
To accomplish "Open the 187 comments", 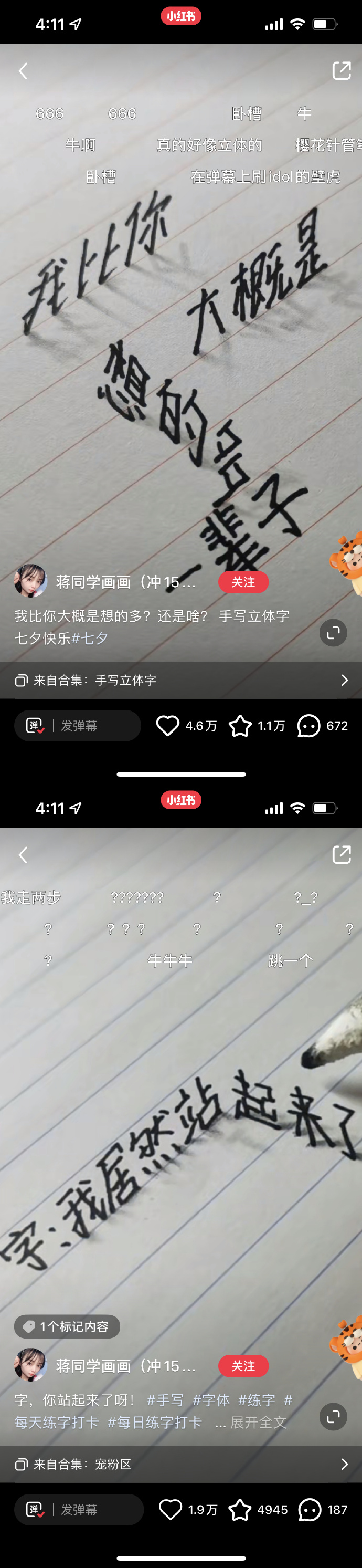I will 310,1510.
